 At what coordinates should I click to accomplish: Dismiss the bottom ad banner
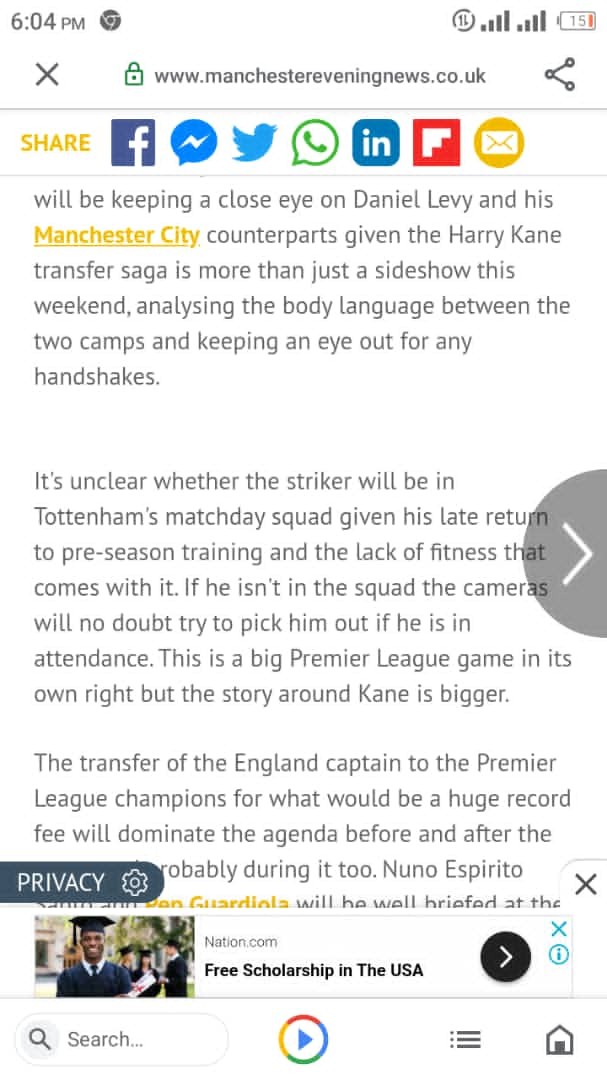[x=586, y=884]
